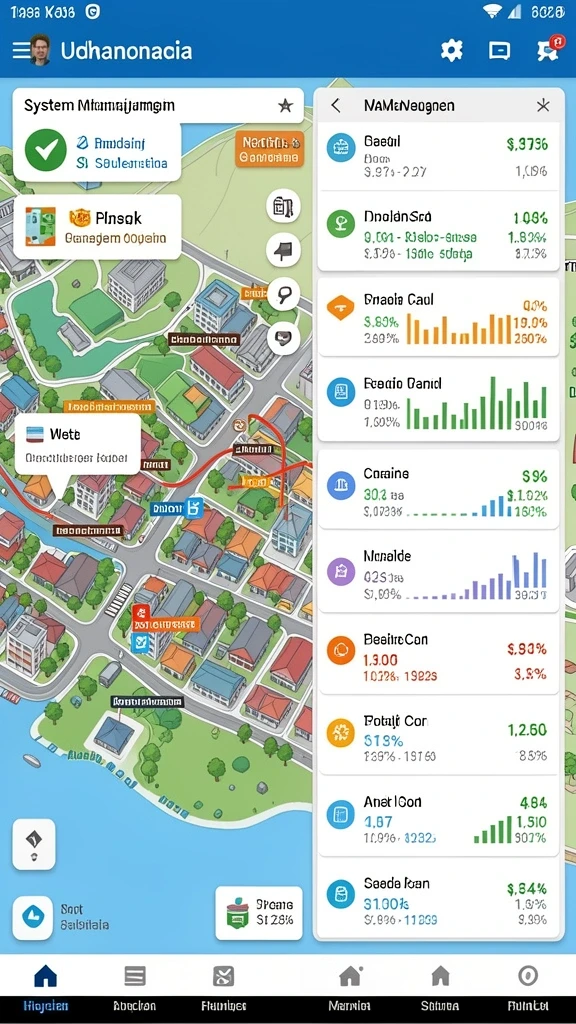Tap the compass button on the map
The height and width of the screenshot is (1024, 576).
(33, 844)
